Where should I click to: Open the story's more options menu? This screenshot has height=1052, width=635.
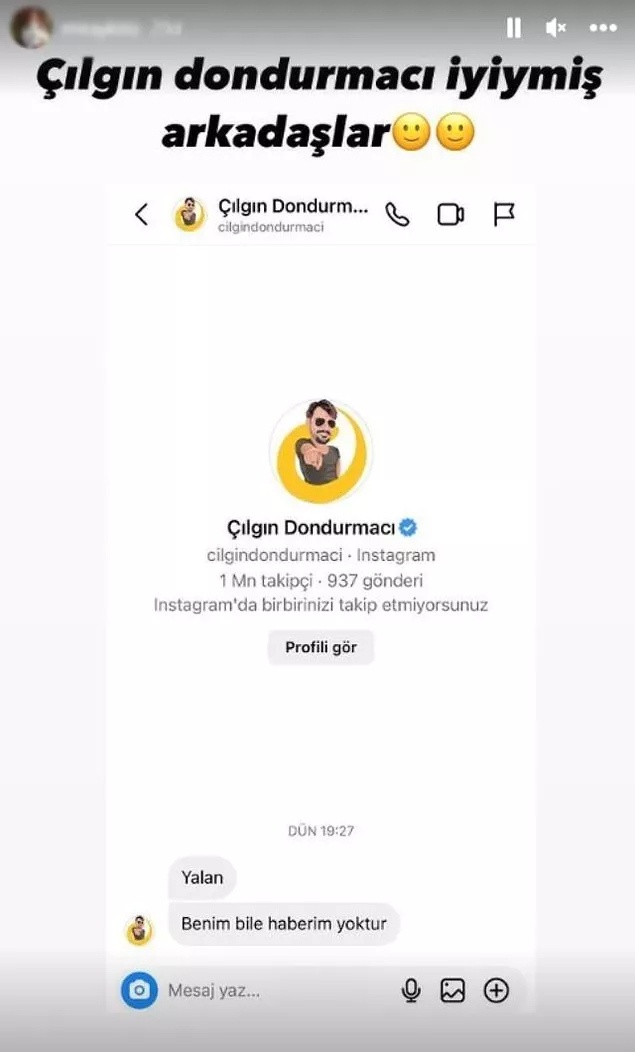pos(603,29)
